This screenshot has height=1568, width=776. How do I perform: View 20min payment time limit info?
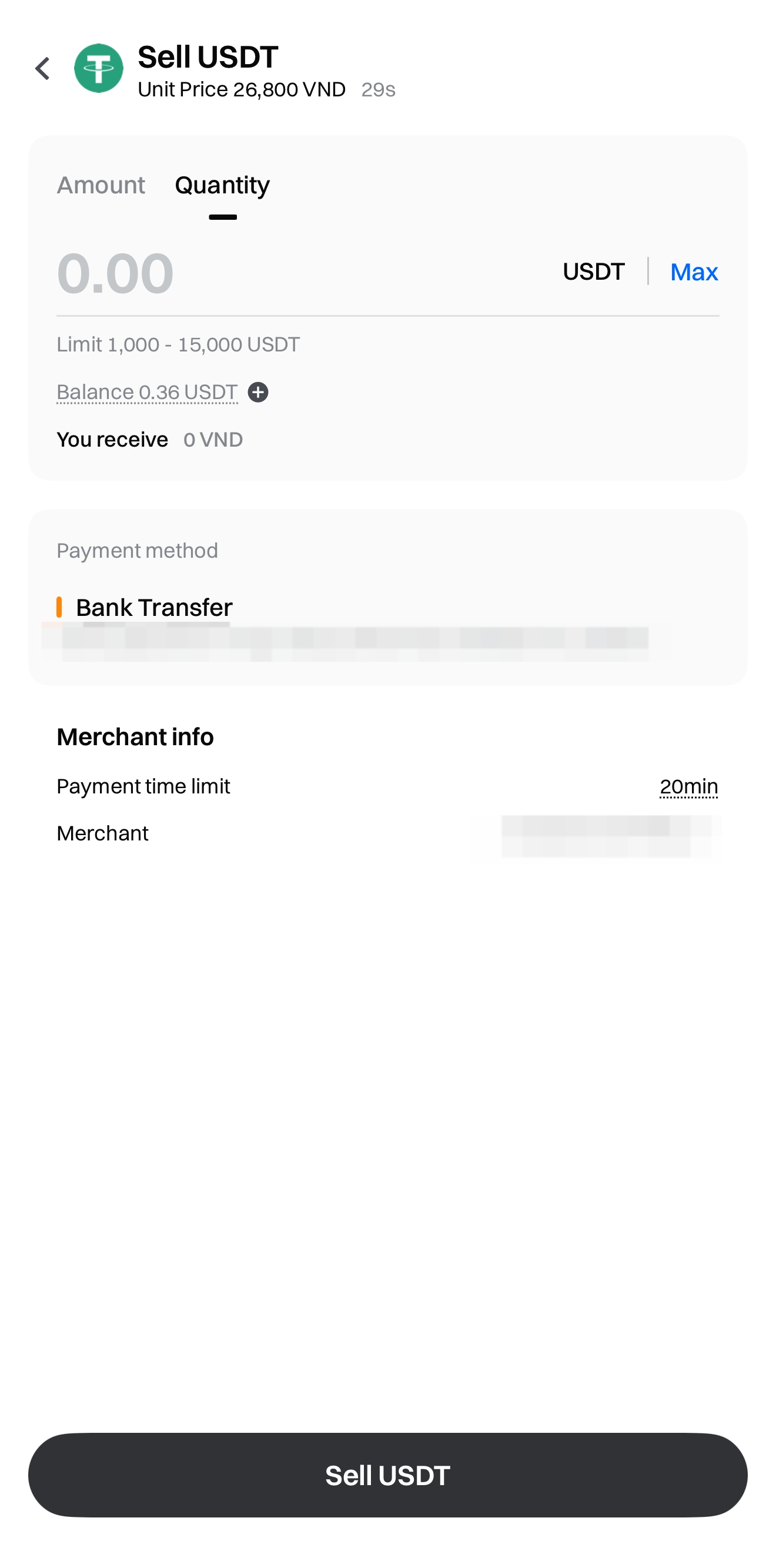click(x=688, y=786)
